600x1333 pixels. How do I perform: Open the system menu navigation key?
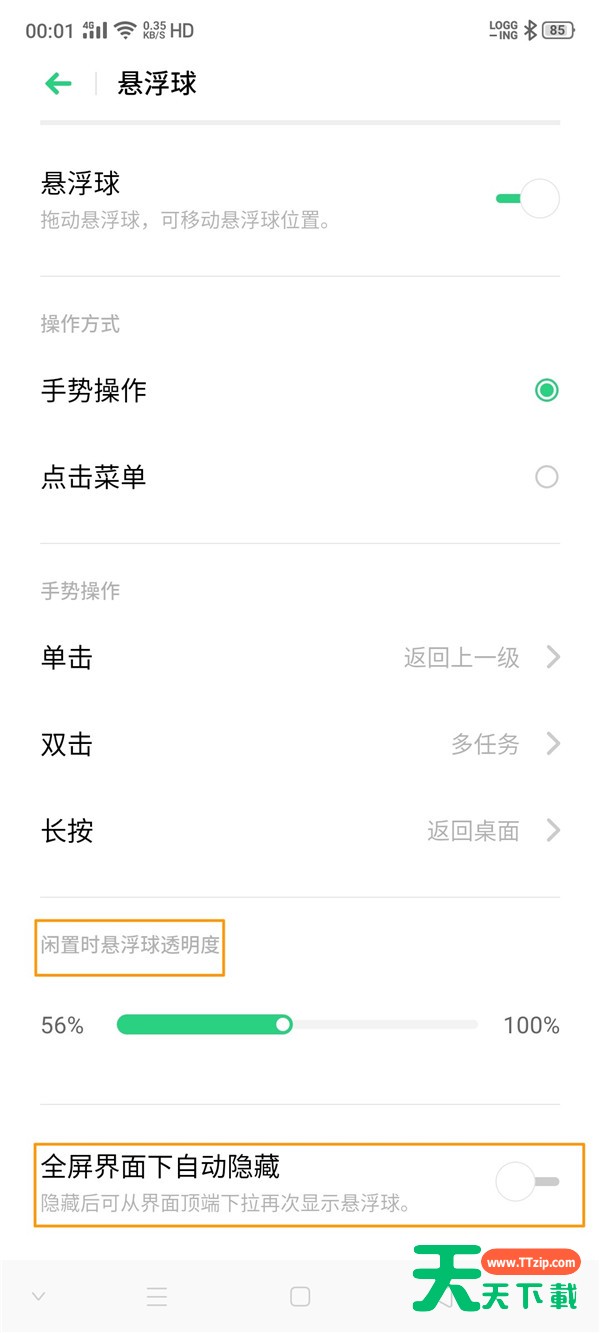point(157,1297)
